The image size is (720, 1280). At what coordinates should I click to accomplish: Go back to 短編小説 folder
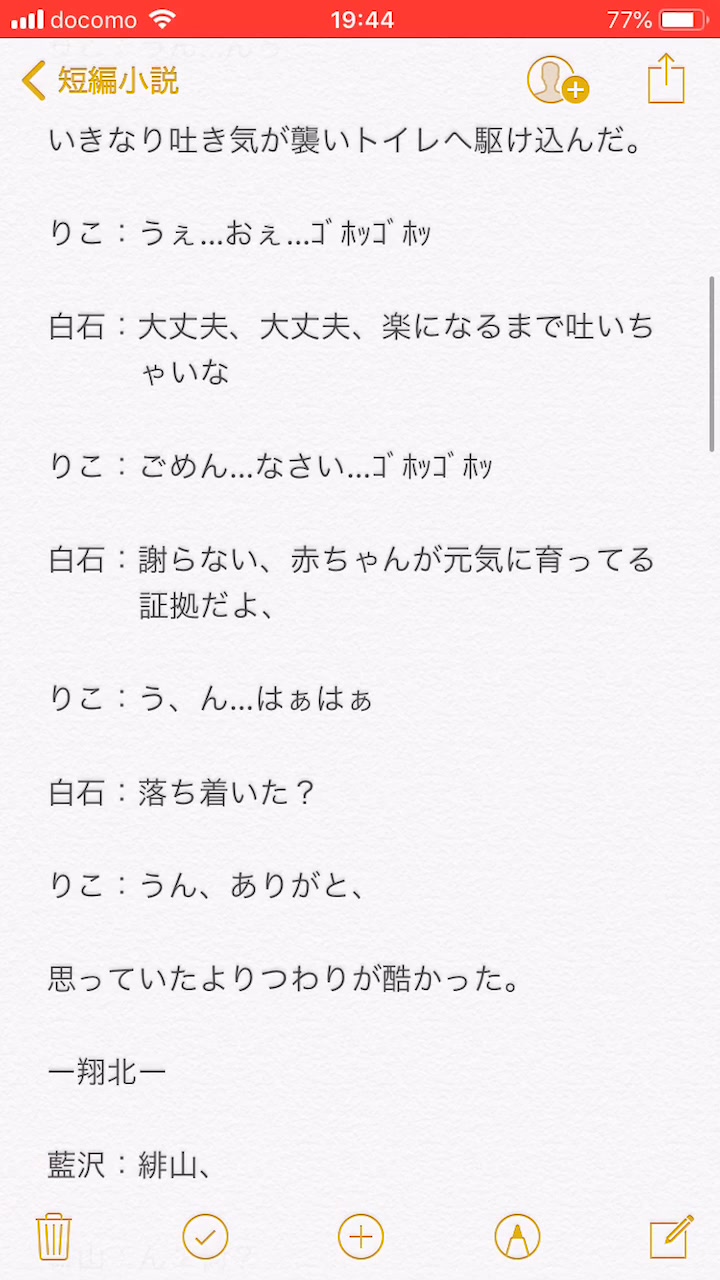point(100,80)
